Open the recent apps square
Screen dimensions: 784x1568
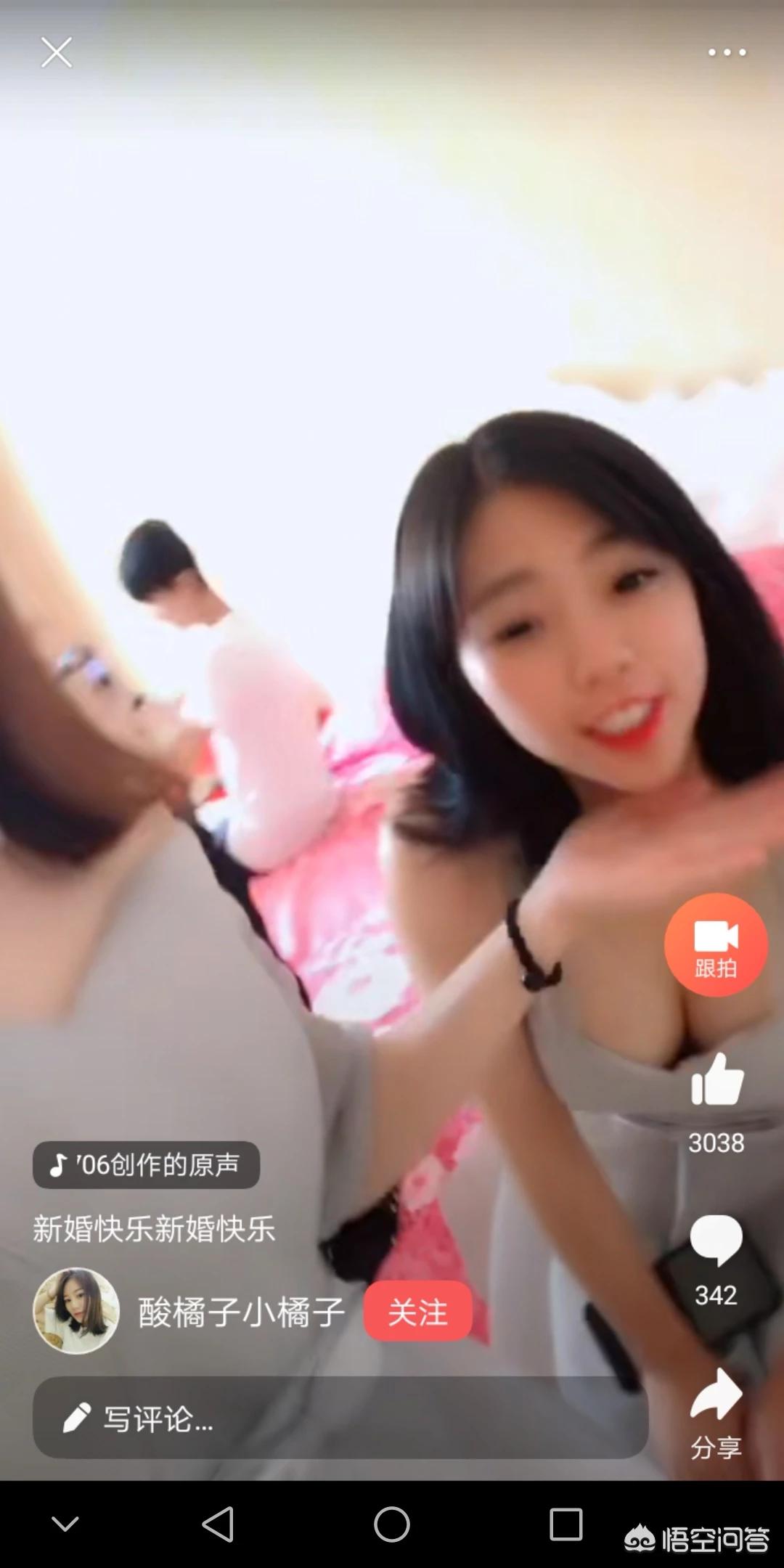pos(566,1524)
